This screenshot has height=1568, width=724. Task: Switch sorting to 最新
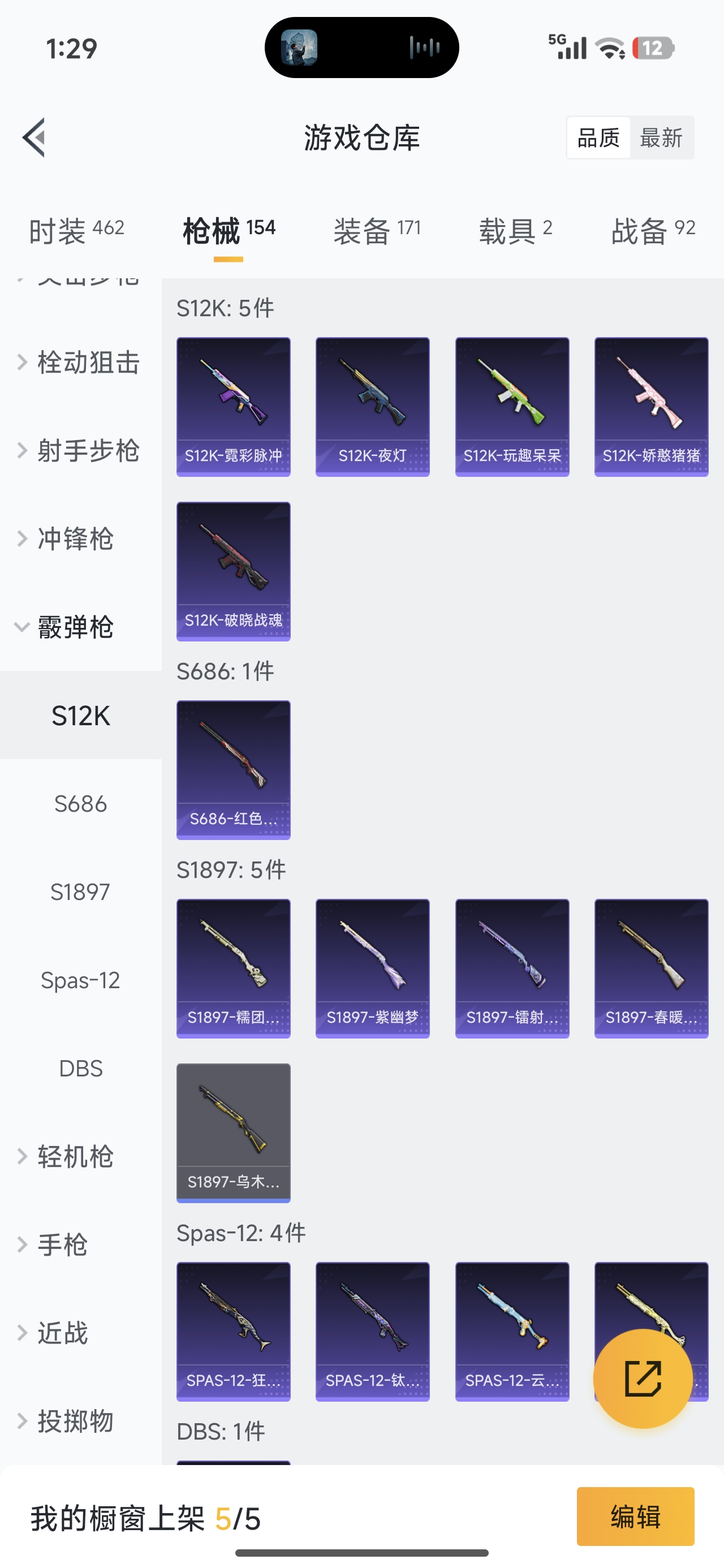click(661, 137)
